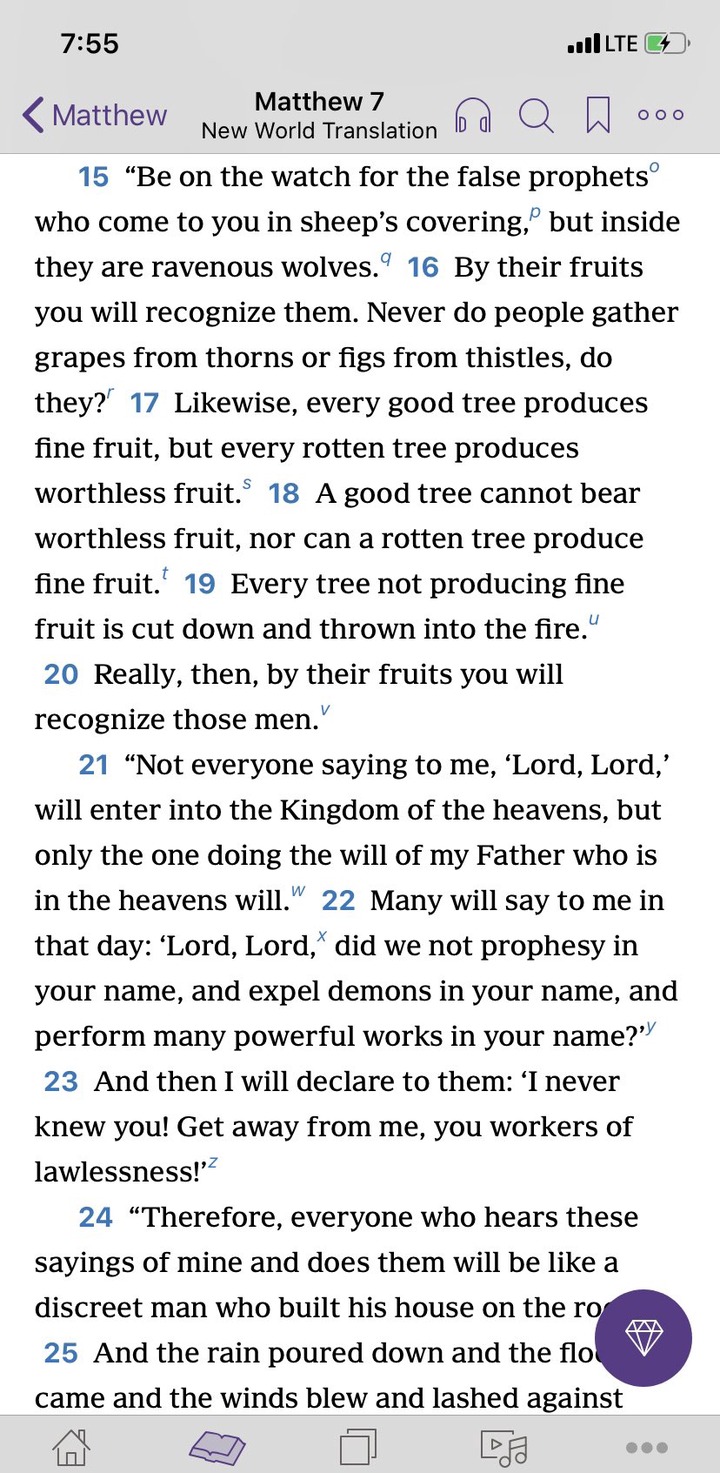The image size is (720, 1473).
Task: Open the More tab with three dots
Action: pyautogui.click(x=646, y=1447)
